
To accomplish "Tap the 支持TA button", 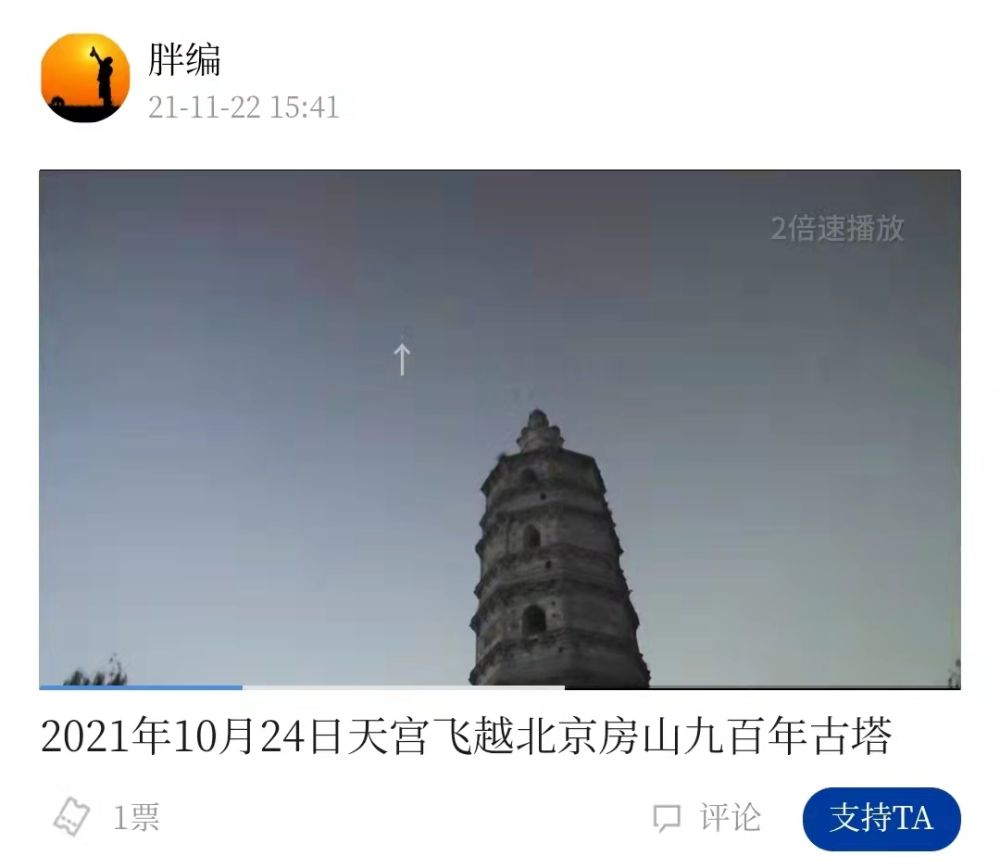I will click(x=881, y=819).
